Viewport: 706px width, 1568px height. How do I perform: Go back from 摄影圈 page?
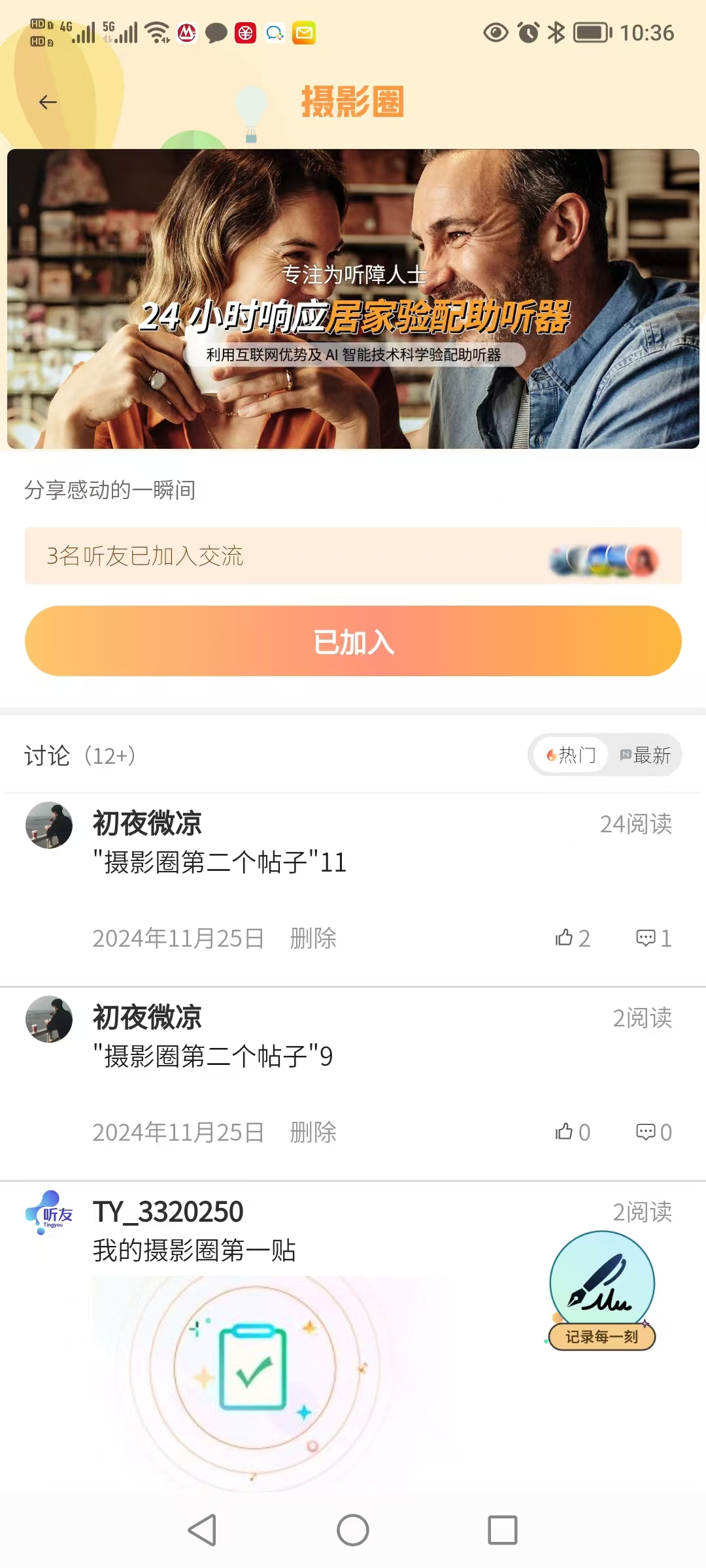[x=48, y=102]
